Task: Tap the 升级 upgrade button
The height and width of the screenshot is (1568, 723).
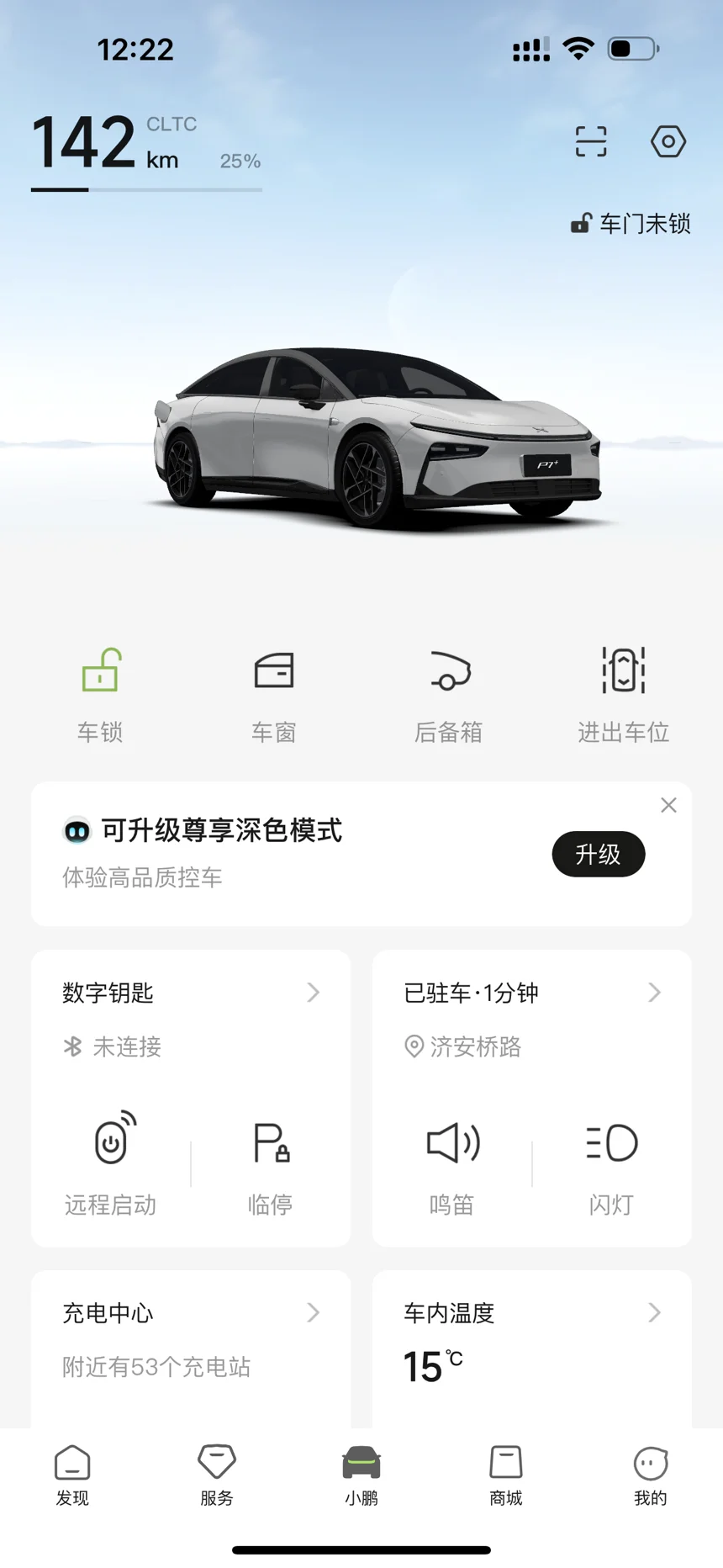Action: (x=598, y=855)
